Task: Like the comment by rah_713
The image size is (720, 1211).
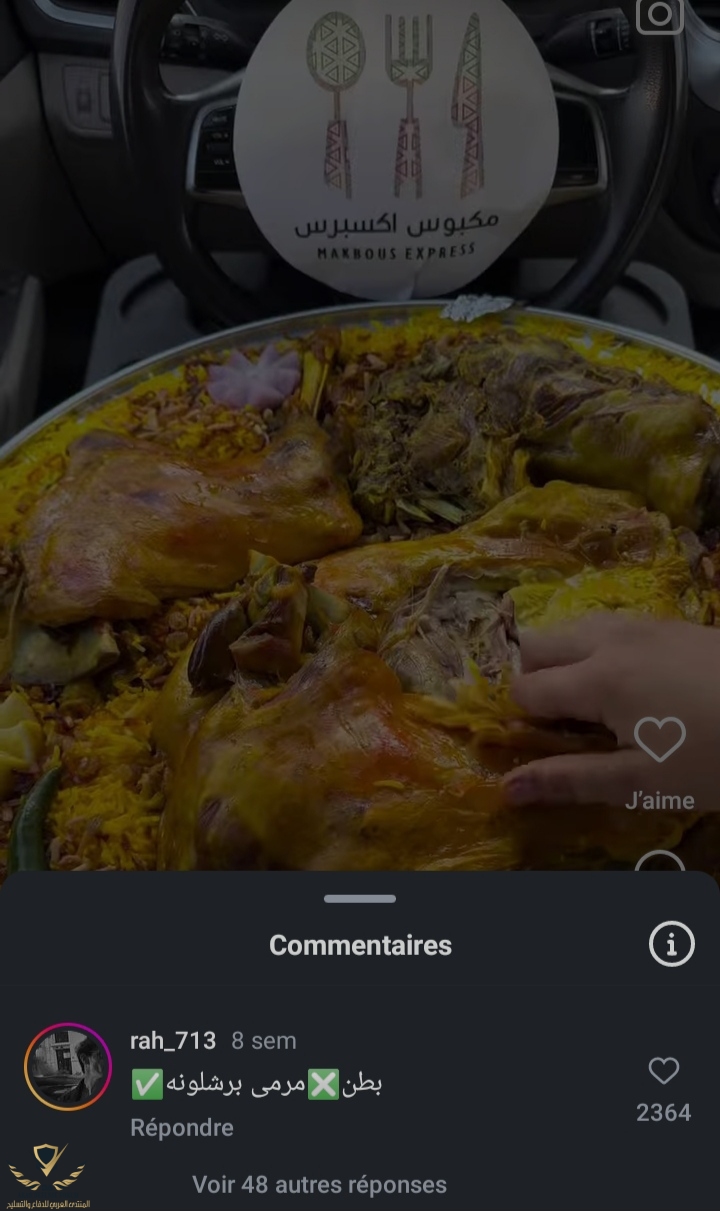Action: [x=664, y=1071]
